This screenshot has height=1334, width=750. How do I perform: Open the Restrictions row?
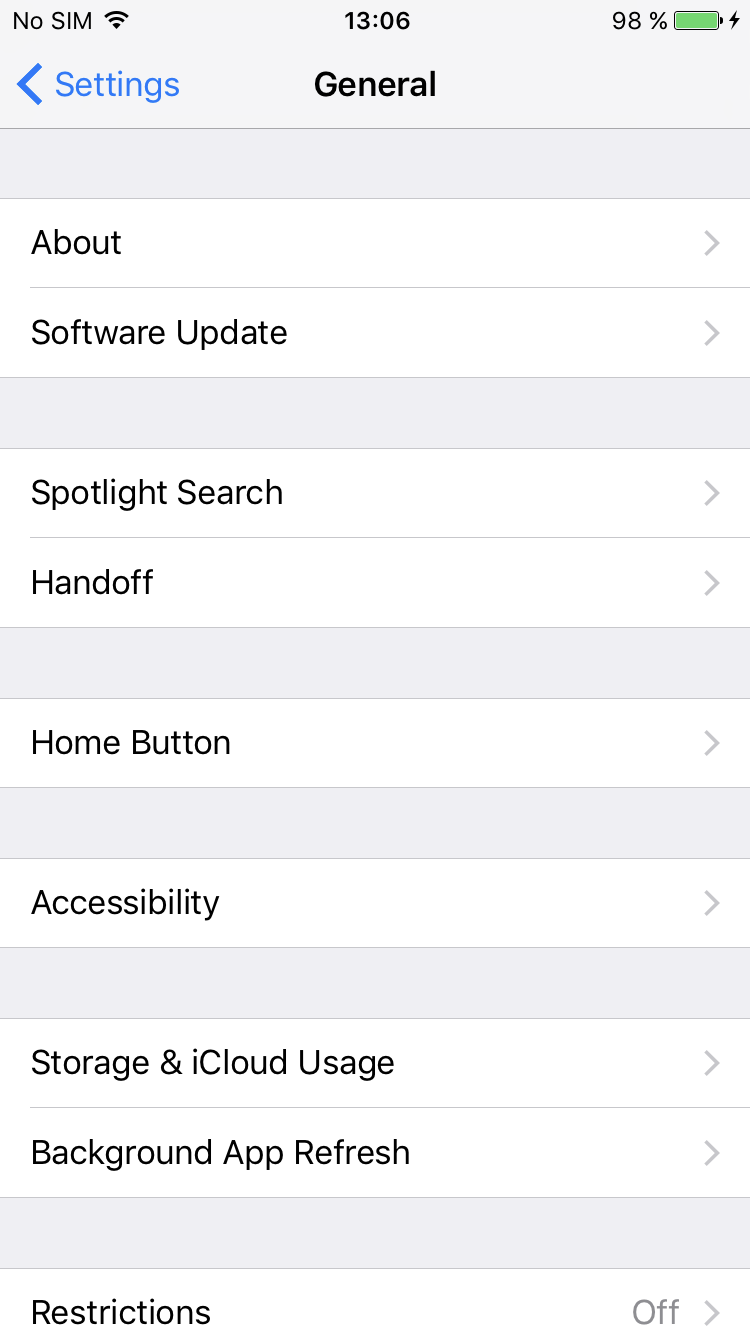(375, 1302)
